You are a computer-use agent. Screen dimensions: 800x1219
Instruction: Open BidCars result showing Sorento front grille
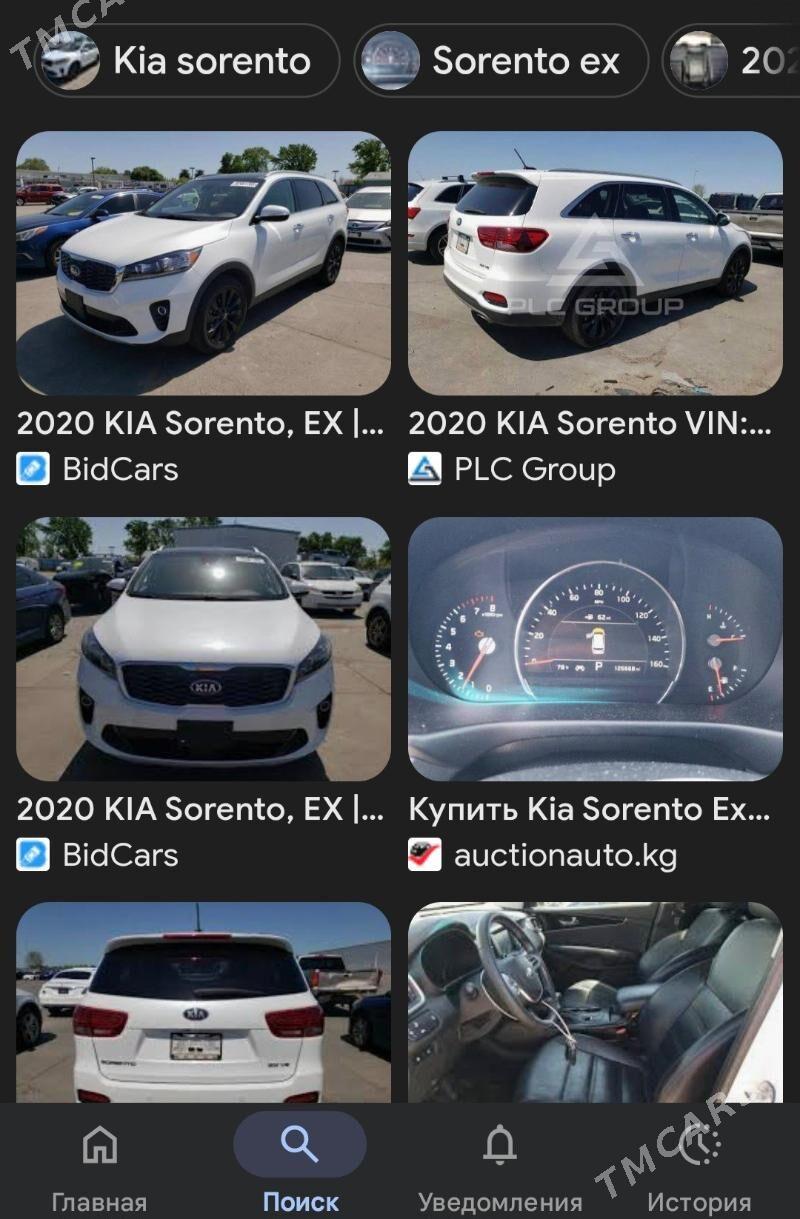pyautogui.click(x=203, y=649)
